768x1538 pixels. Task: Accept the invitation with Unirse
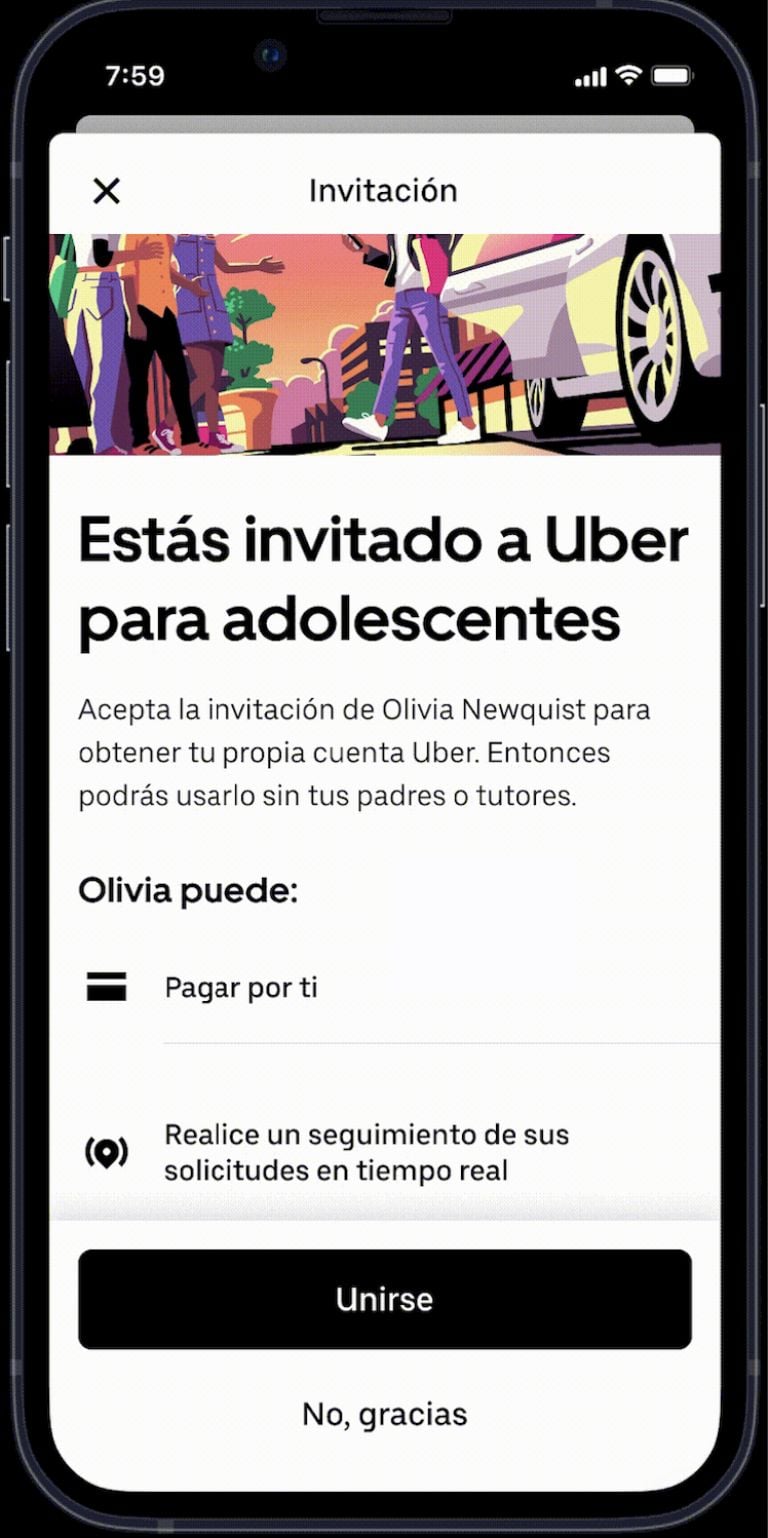pyautogui.click(x=384, y=1299)
